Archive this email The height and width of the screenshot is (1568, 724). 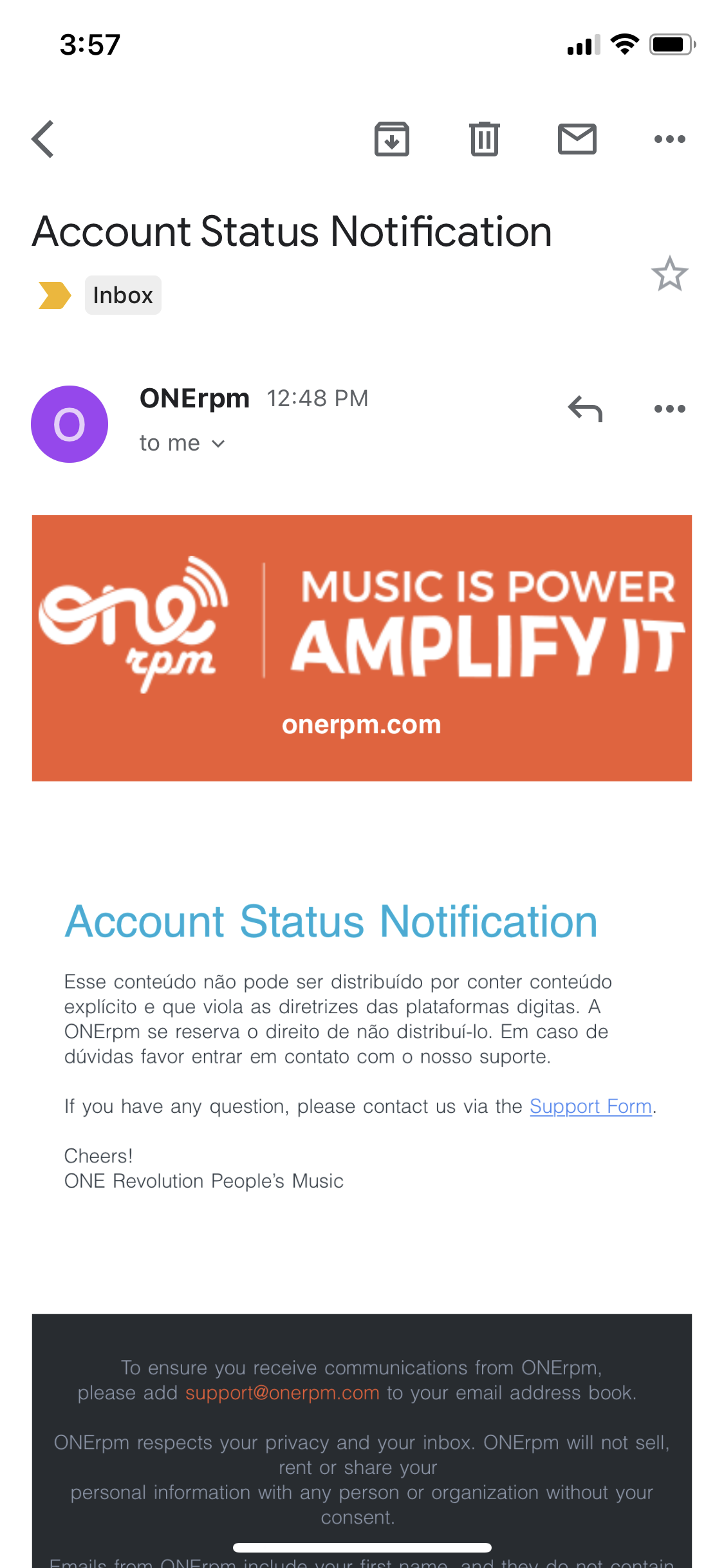(392, 139)
